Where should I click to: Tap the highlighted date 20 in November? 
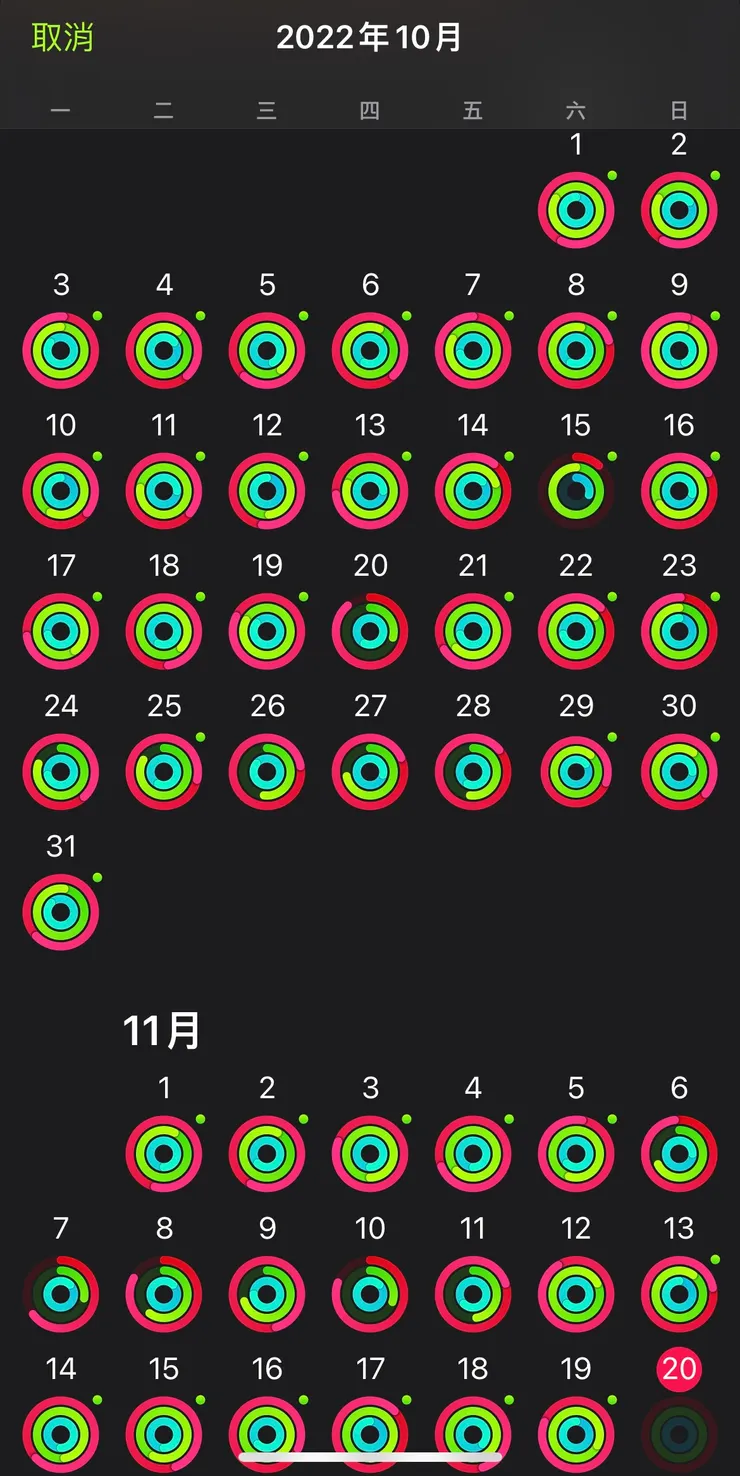coord(679,1368)
